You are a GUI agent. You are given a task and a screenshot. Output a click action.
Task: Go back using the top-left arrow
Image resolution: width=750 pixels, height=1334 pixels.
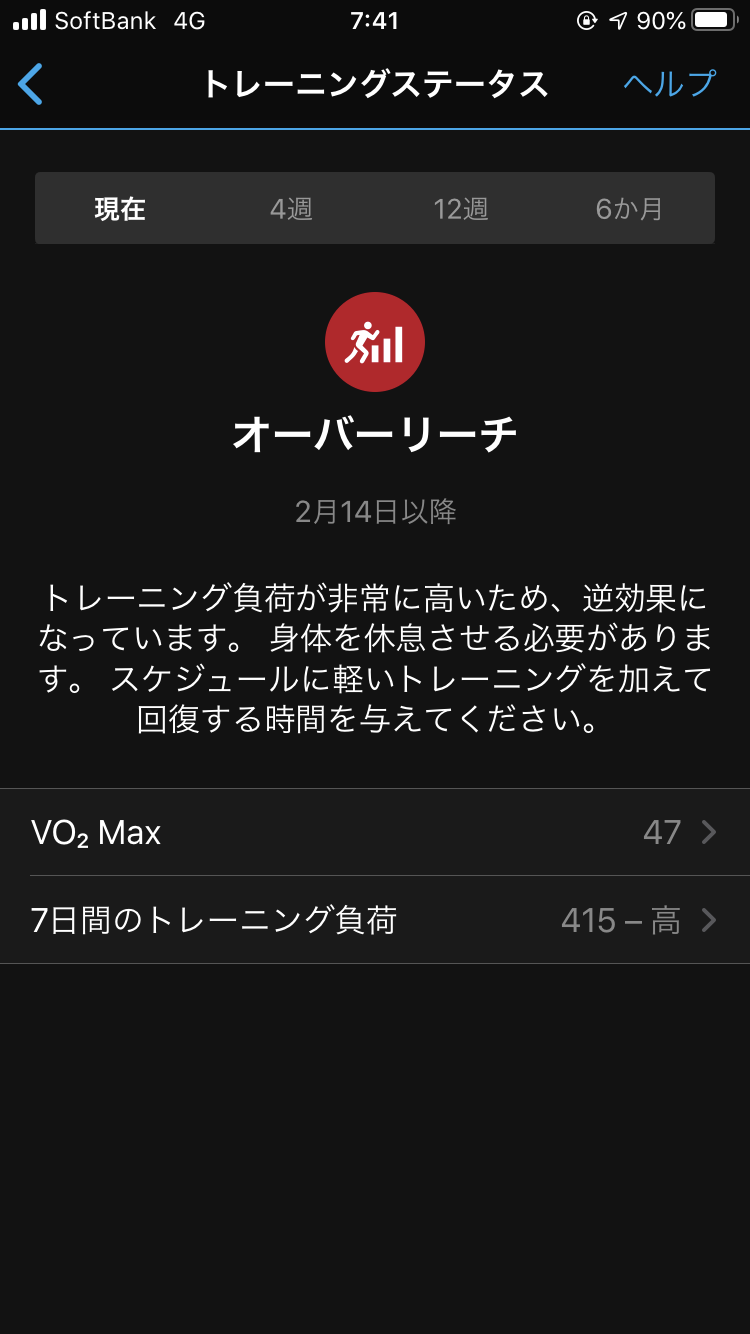32,84
